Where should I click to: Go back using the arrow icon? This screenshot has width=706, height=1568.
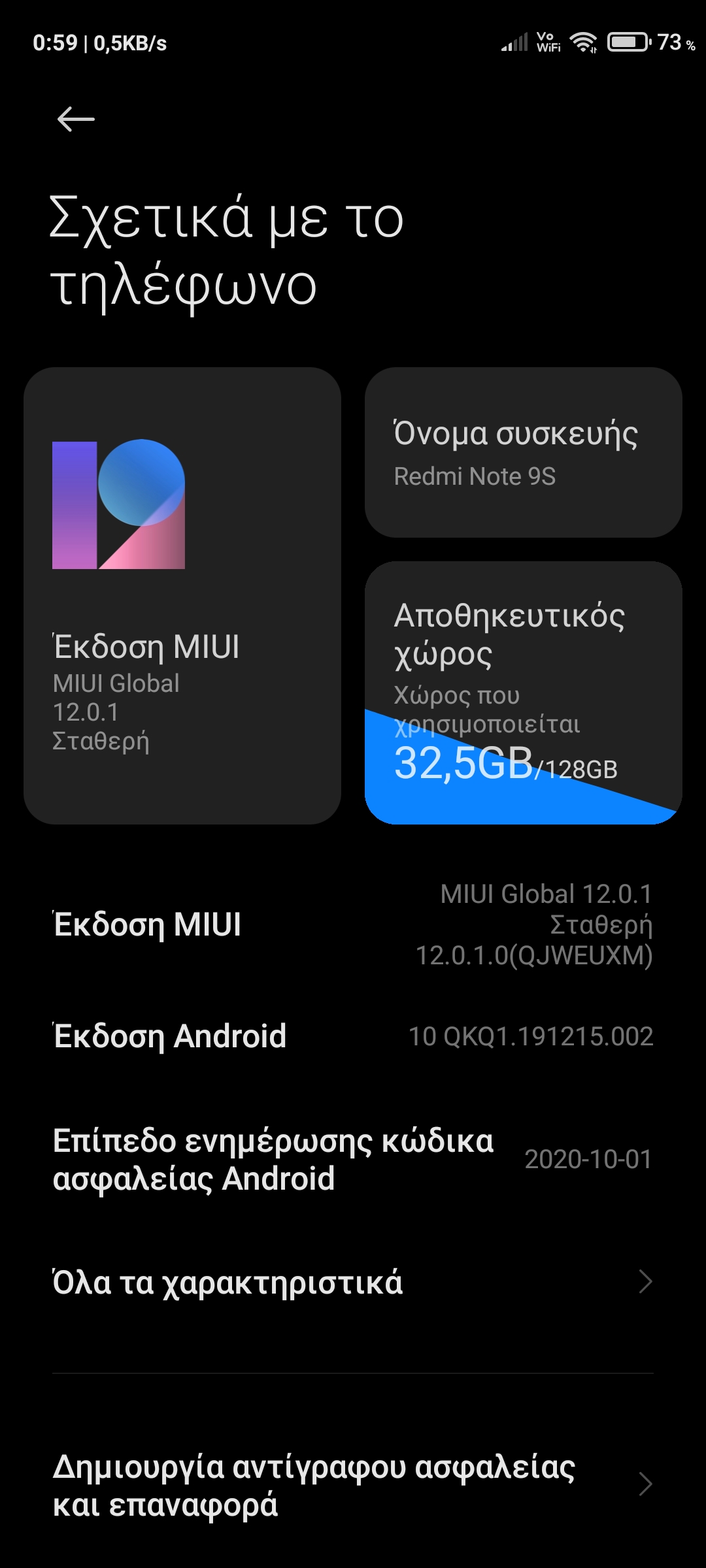pyautogui.click(x=76, y=120)
